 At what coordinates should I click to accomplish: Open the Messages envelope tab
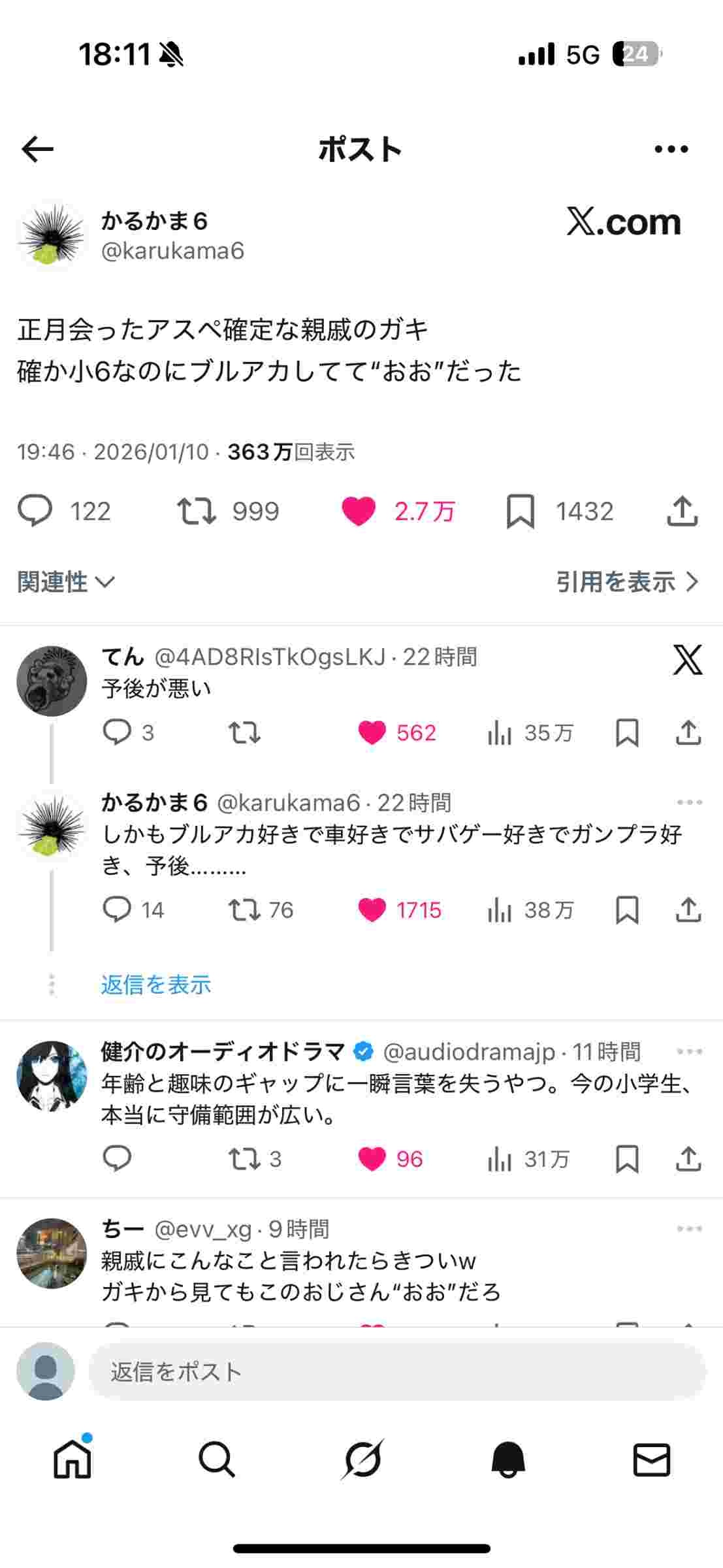[651, 1460]
